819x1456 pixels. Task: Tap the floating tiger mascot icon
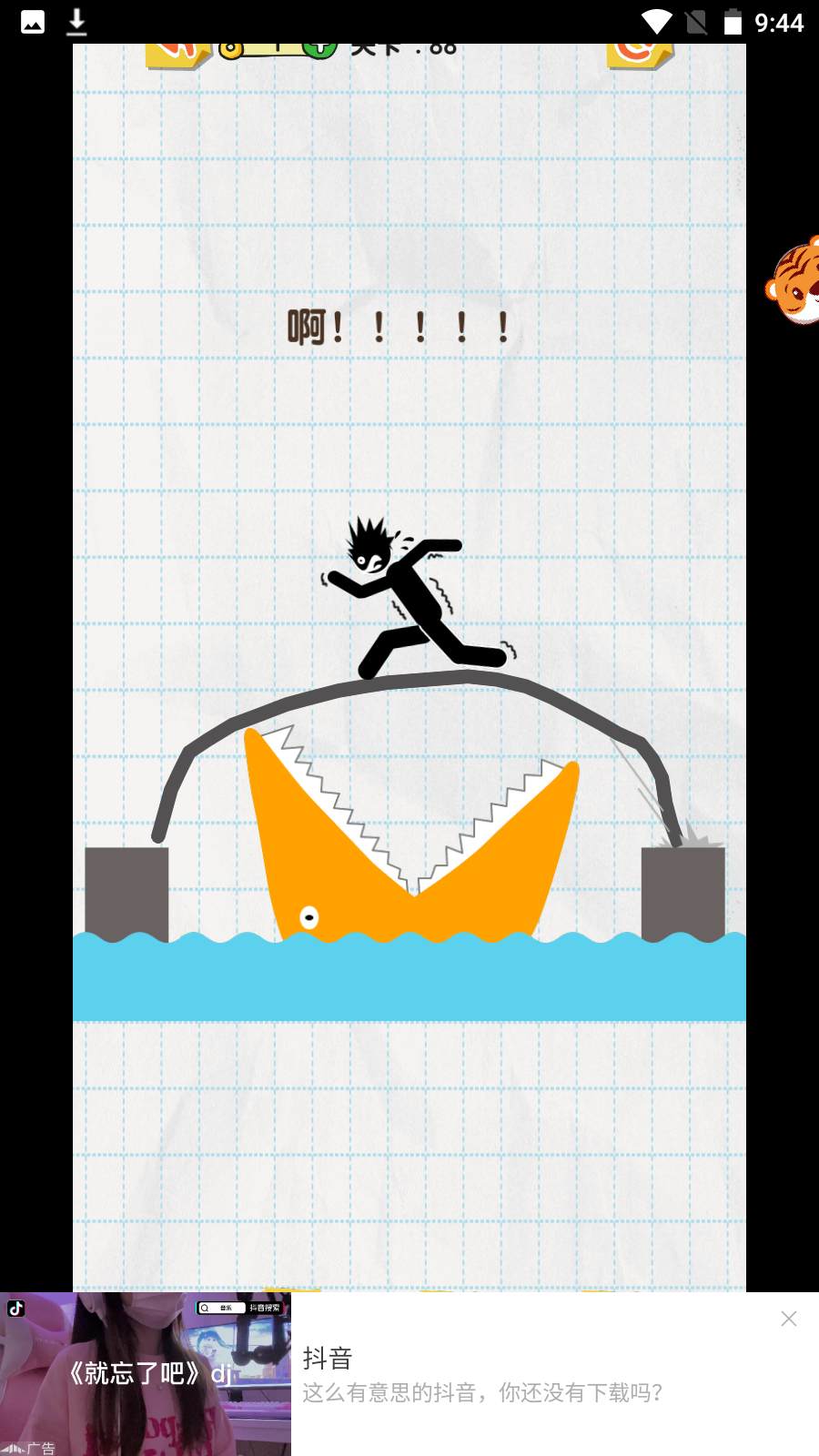click(796, 284)
